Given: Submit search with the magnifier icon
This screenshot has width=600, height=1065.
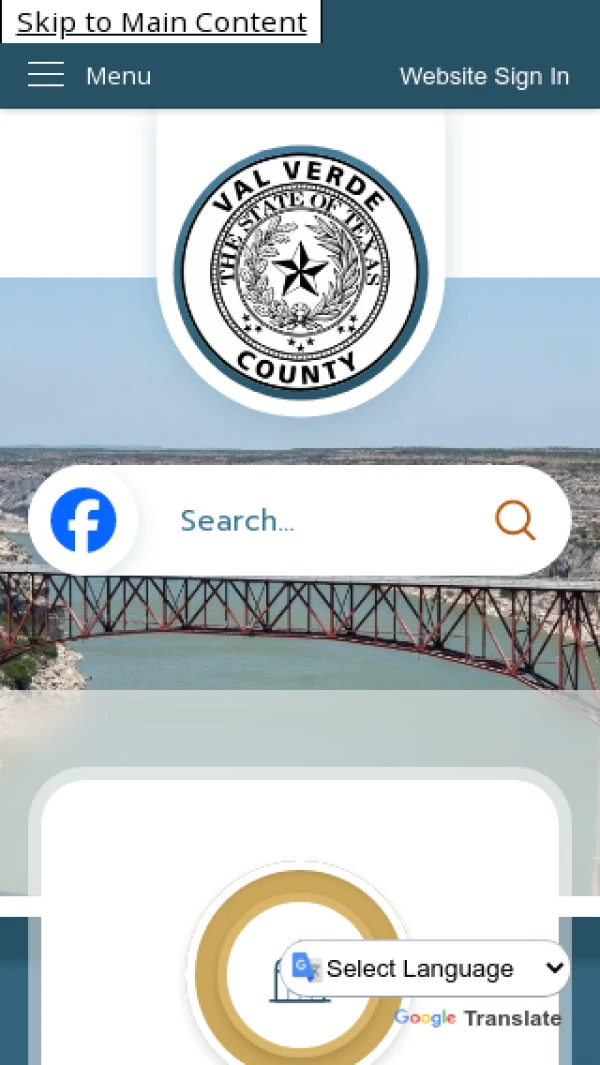Looking at the screenshot, I should pos(515,520).
